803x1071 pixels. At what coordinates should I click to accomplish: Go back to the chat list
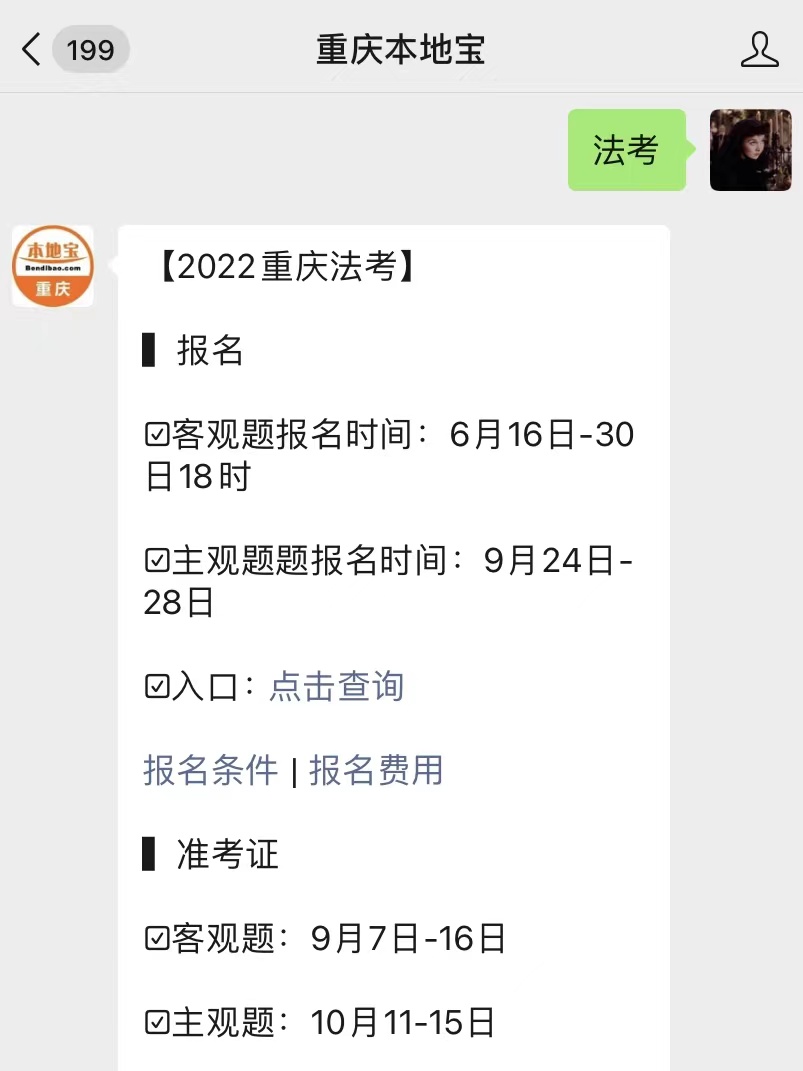33,49
